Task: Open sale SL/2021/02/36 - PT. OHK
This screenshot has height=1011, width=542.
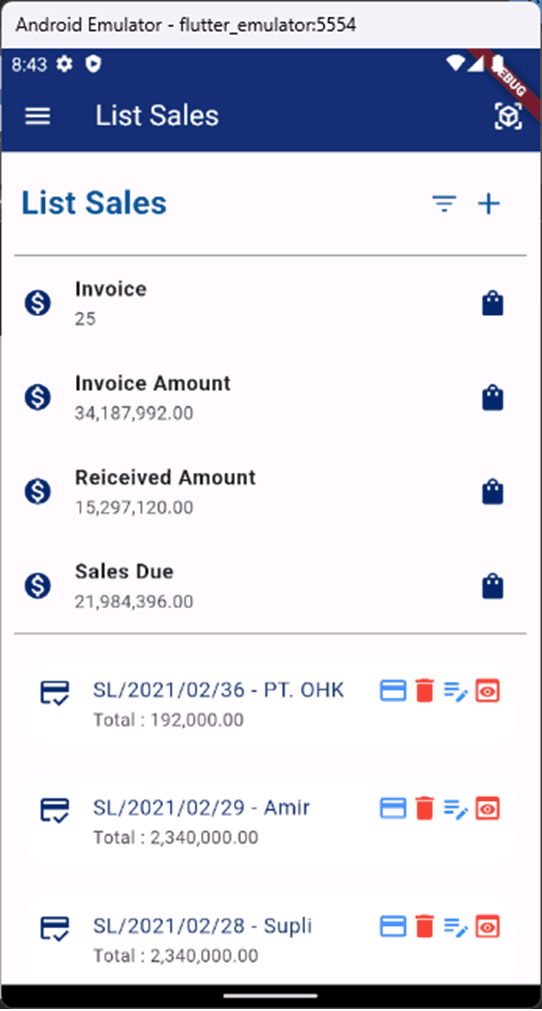Action: (218, 691)
